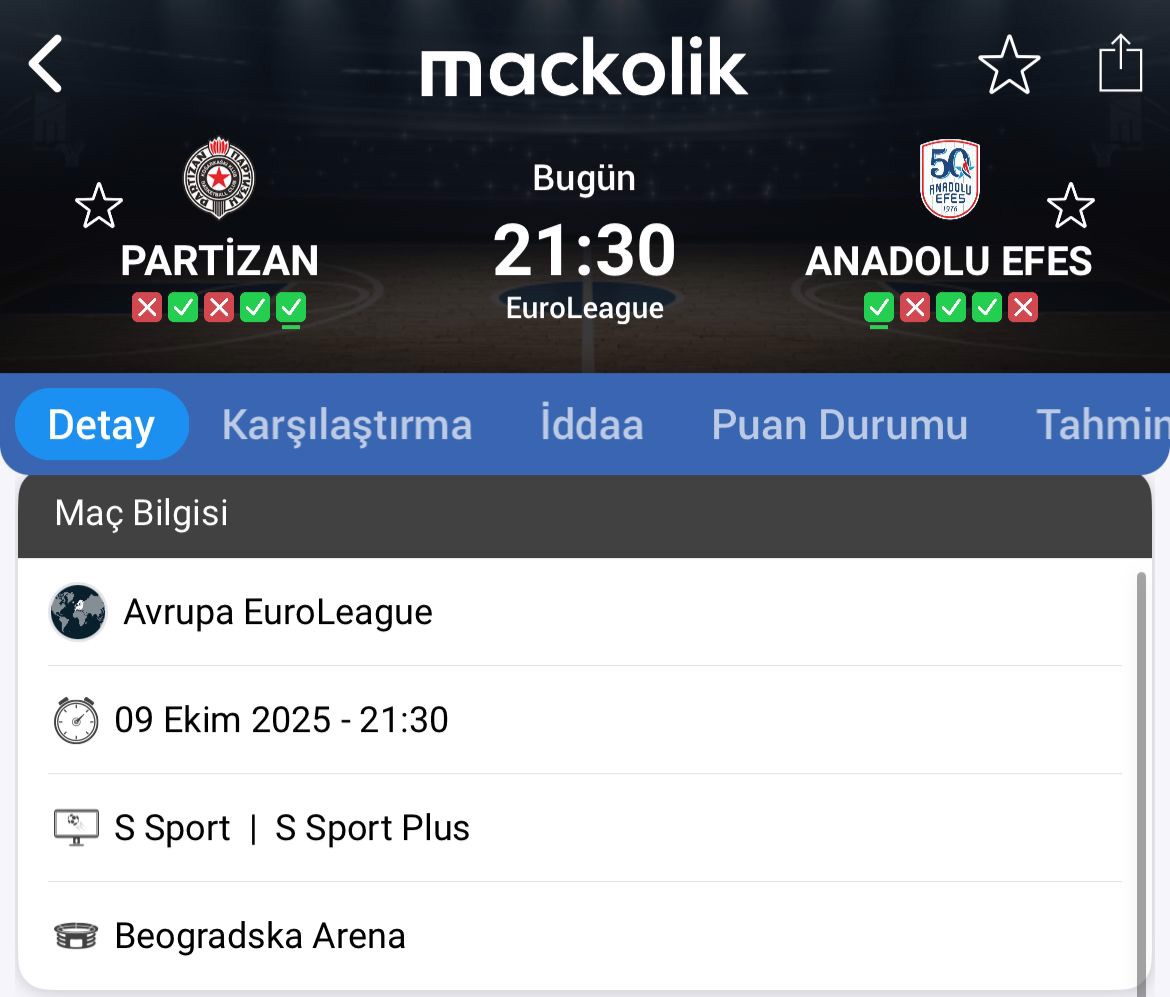Open the Avrupa EuroLeague league row
Screen dimensions: 1170x997
(584, 612)
